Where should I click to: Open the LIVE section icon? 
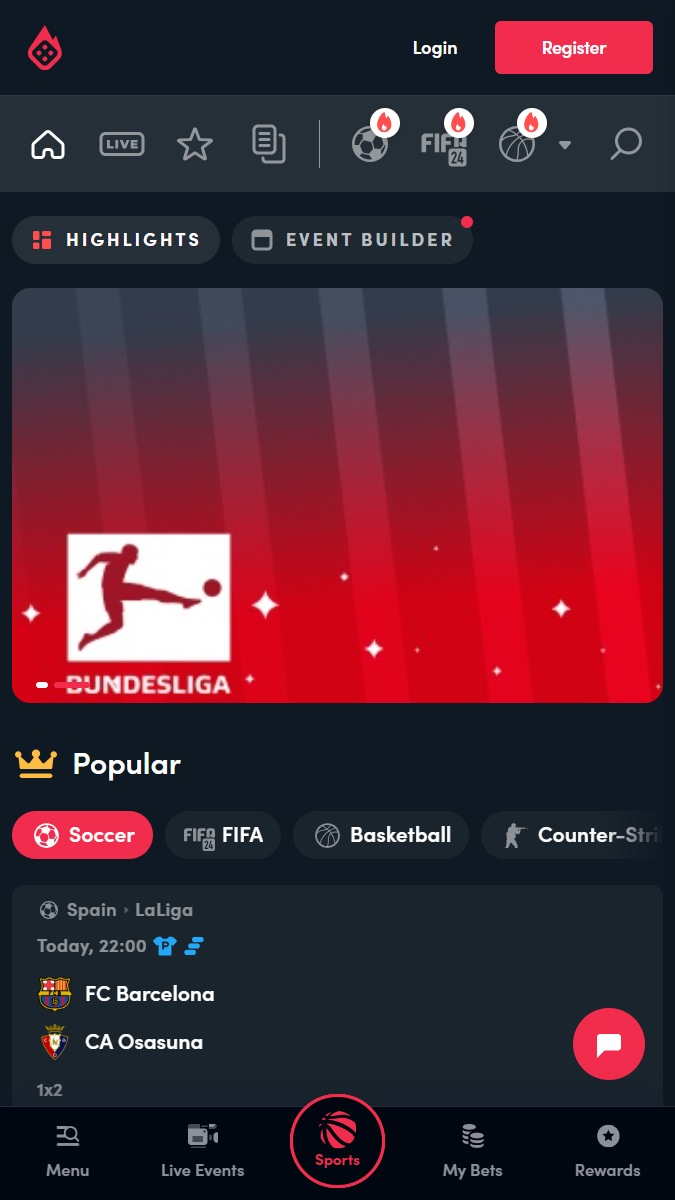pyautogui.click(x=122, y=145)
